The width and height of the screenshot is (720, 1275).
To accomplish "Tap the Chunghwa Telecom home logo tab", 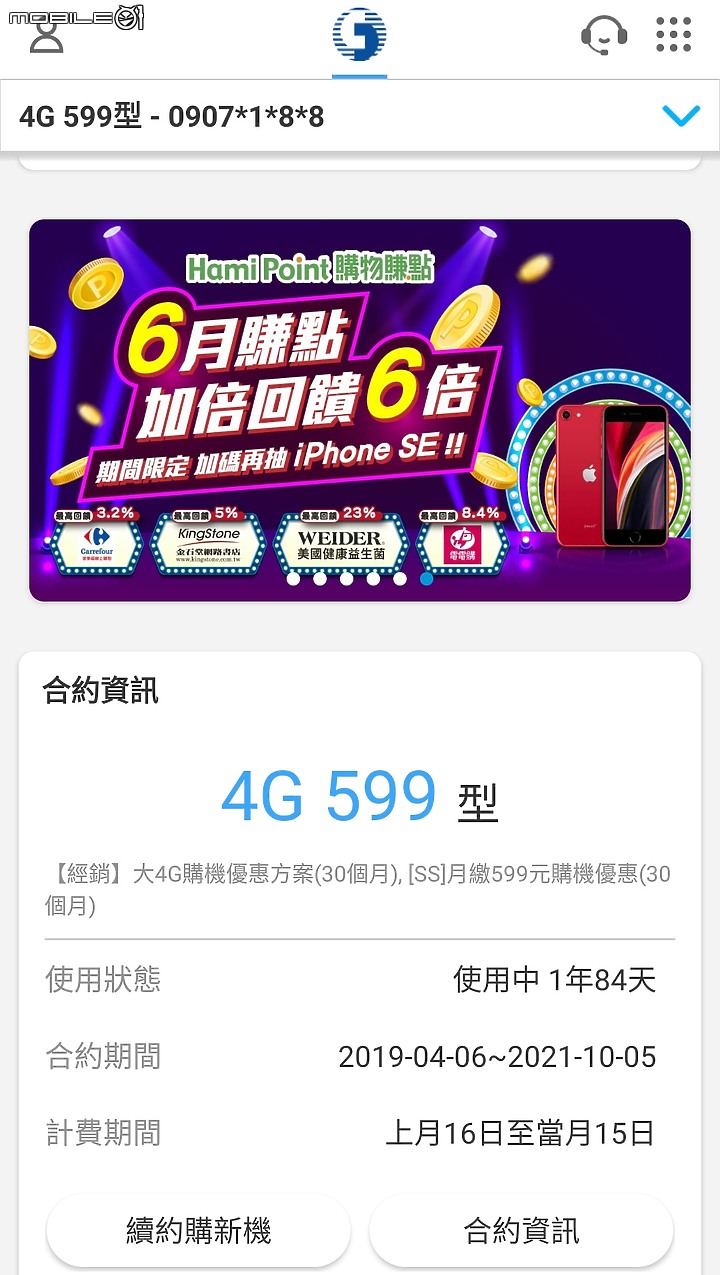I will pyautogui.click(x=359, y=36).
